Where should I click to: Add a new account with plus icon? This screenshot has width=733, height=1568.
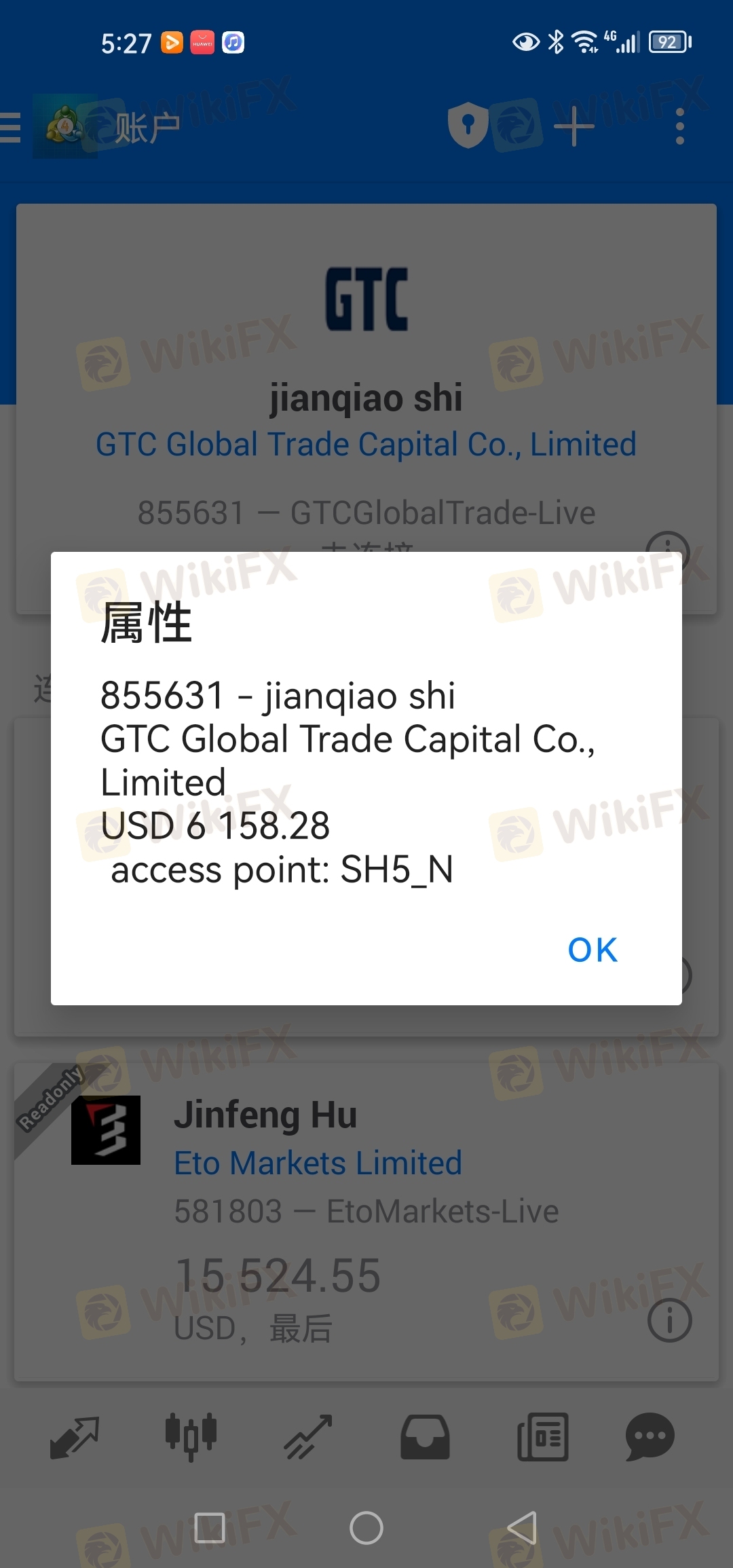tap(574, 126)
